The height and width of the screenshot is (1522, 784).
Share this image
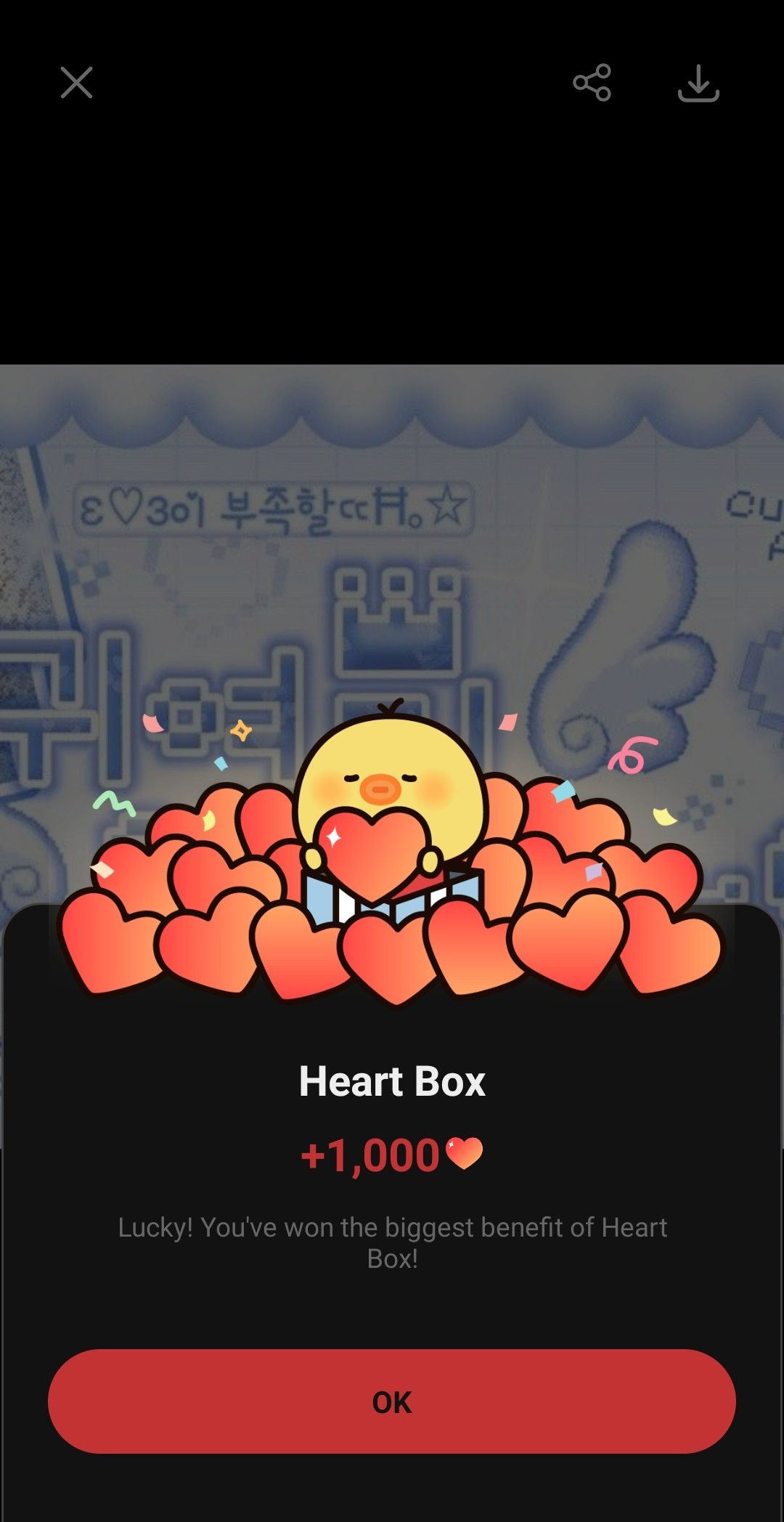click(592, 83)
